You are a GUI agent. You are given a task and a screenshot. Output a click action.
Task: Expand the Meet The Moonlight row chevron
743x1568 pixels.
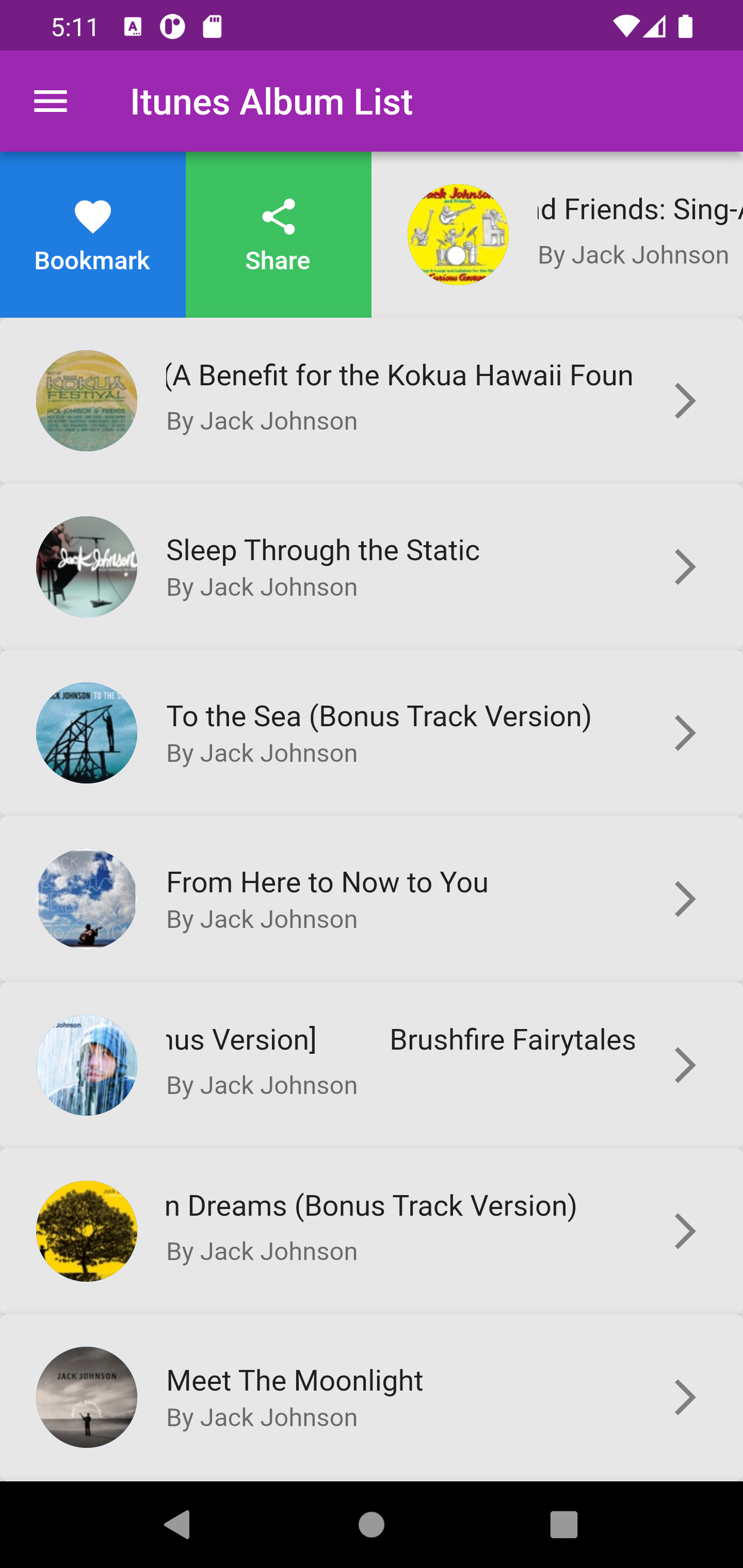pyautogui.click(x=686, y=1397)
